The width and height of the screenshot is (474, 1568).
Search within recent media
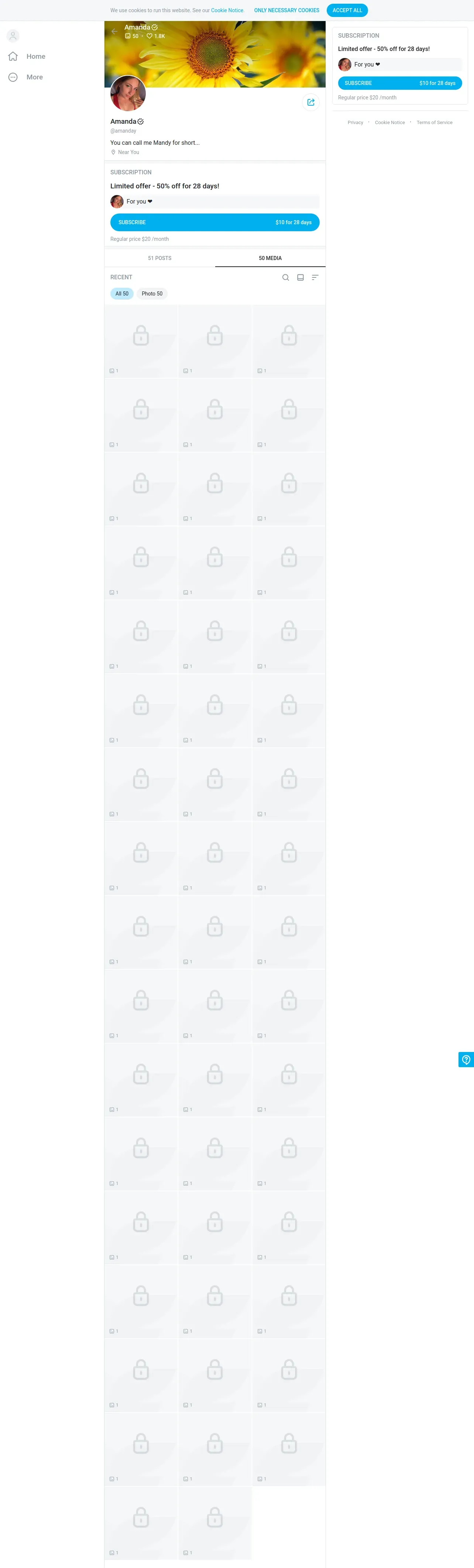click(x=285, y=277)
